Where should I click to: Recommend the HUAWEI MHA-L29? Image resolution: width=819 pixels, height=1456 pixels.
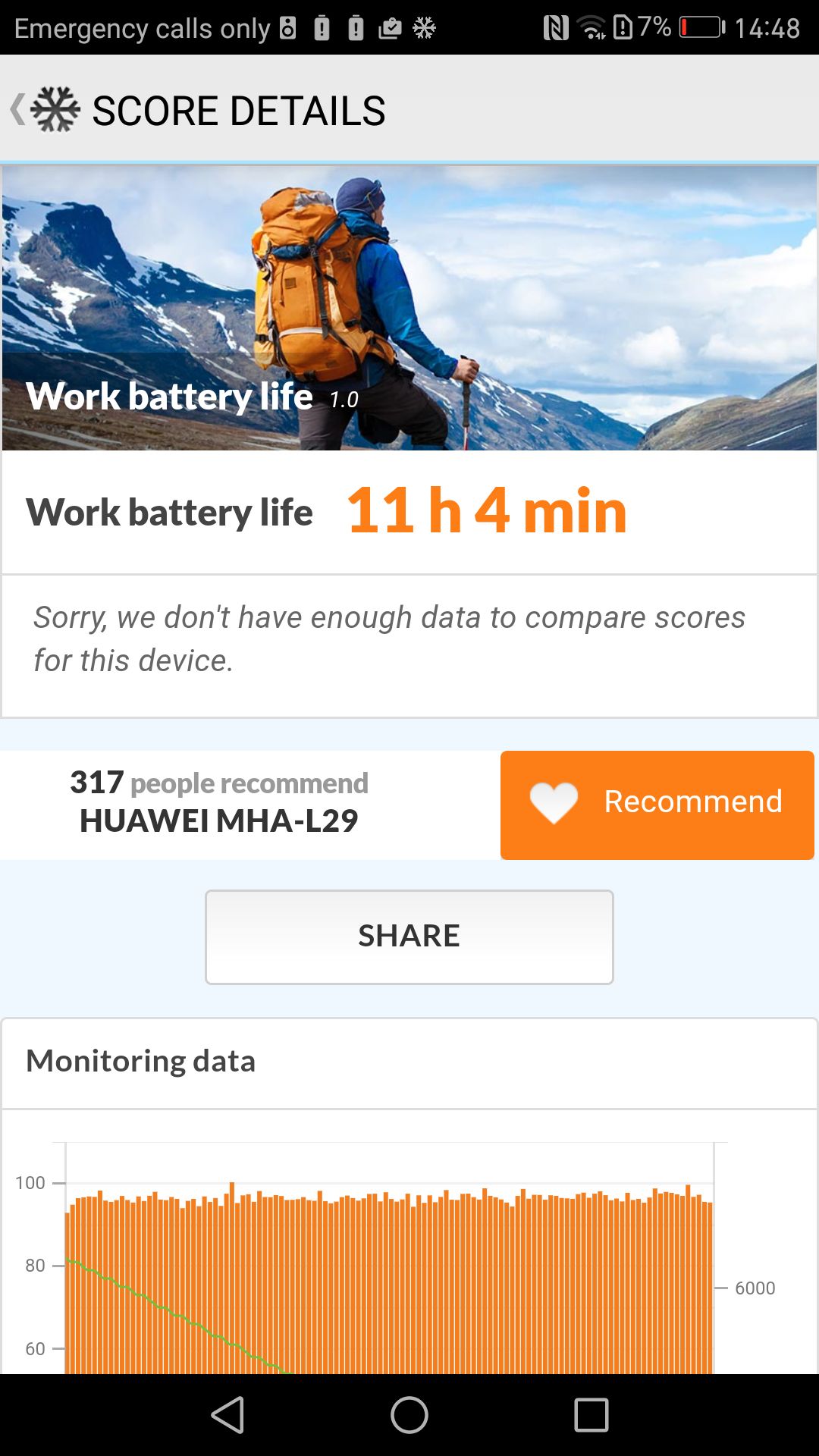click(657, 805)
